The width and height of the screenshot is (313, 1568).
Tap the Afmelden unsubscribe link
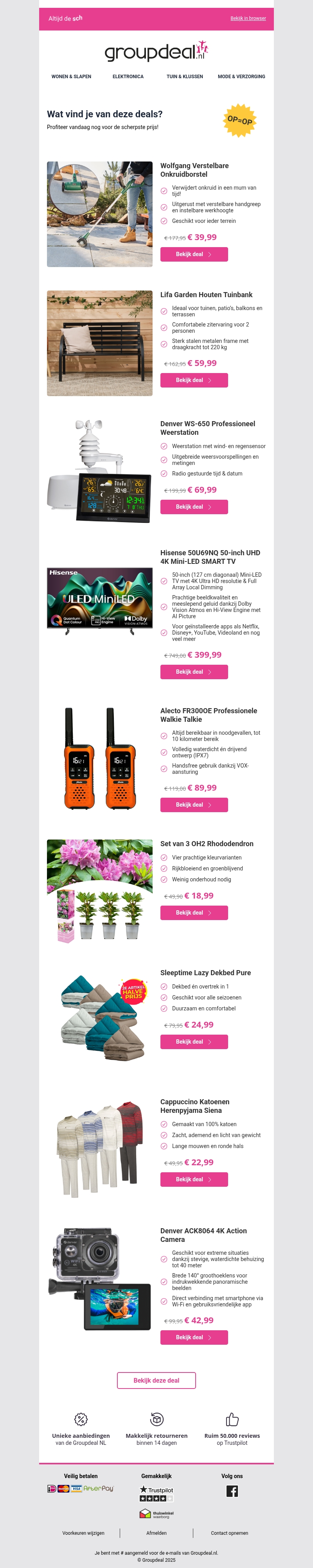(156, 1533)
